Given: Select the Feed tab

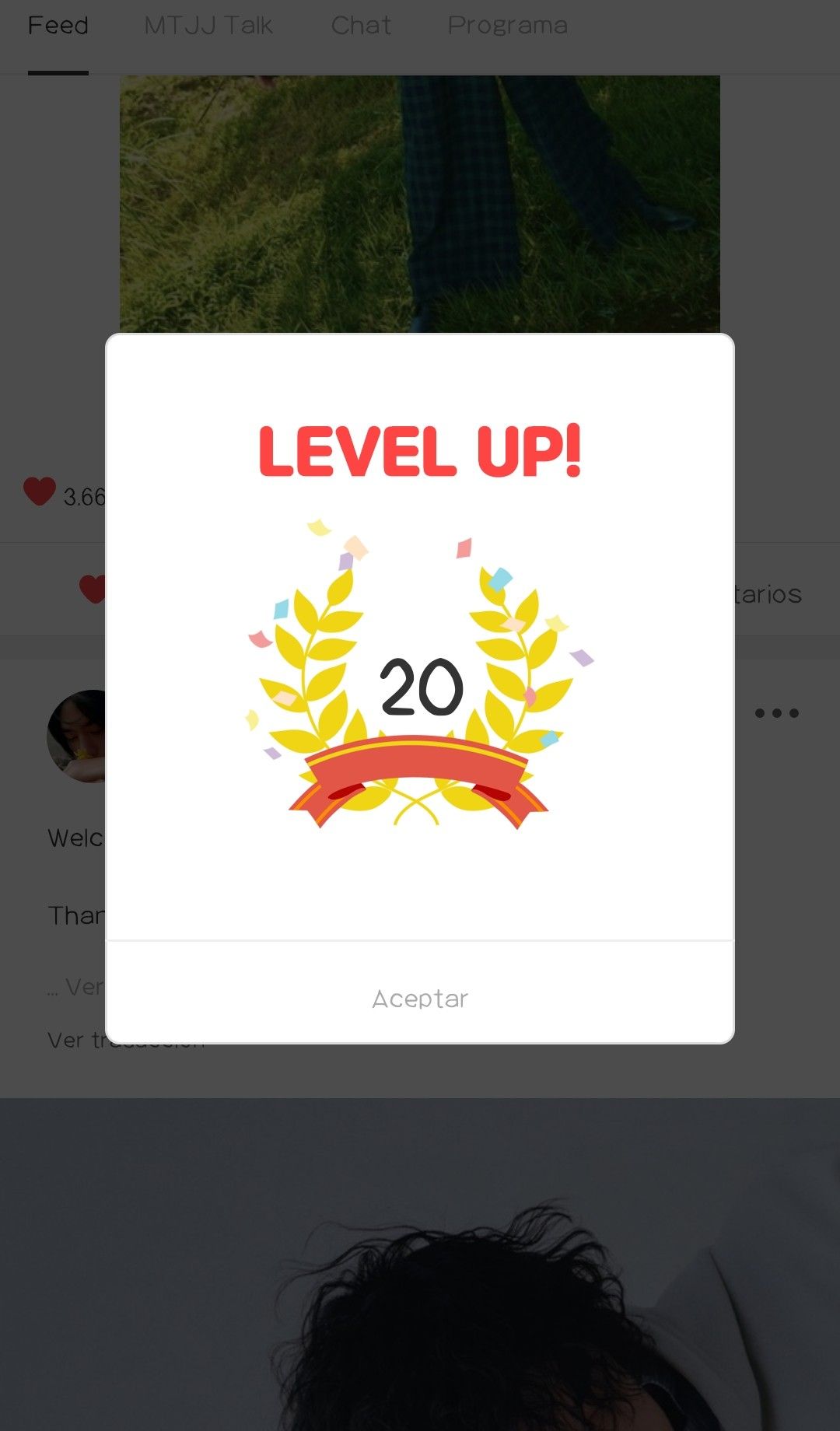Looking at the screenshot, I should (x=58, y=26).
